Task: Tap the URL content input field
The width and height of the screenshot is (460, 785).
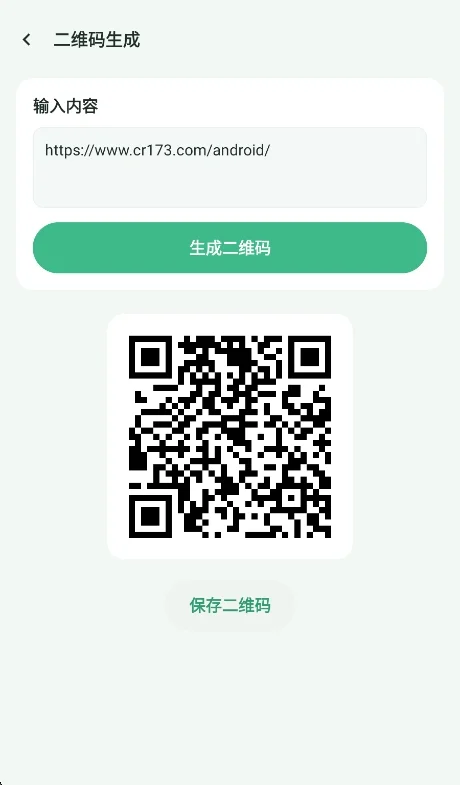Action: (x=230, y=167)
